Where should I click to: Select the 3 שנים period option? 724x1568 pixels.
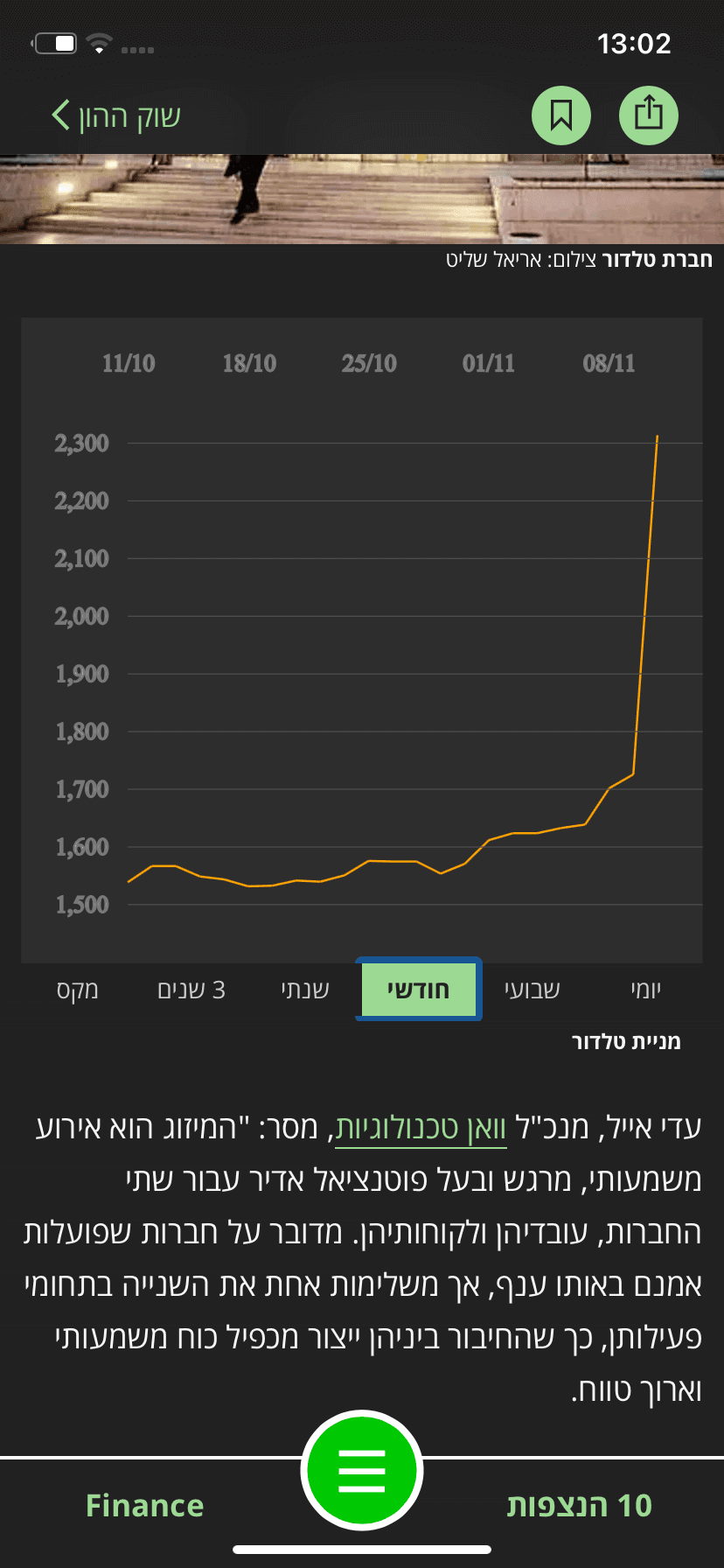coord(192,990)
